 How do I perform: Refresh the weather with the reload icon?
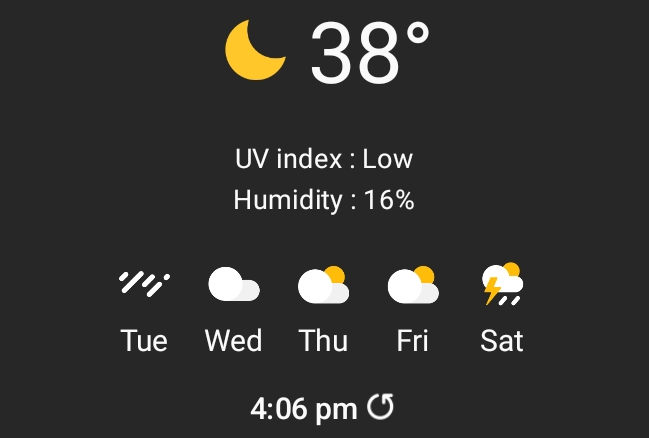tap(381, 406)
